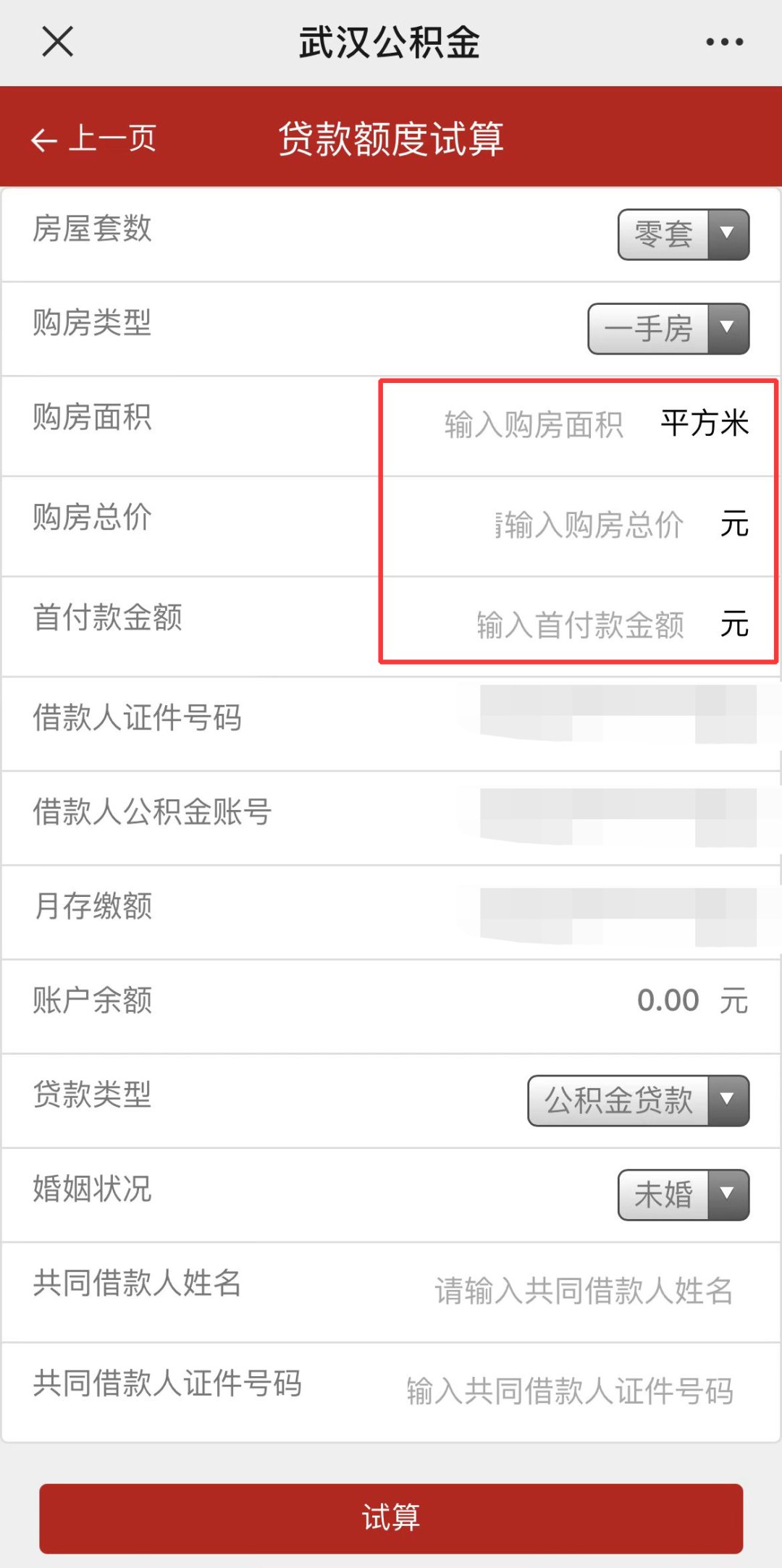Image resolution: width=782 pixels, height=1568 pixels.
Task: Tap the red 试算 button
Action: 391,1518
